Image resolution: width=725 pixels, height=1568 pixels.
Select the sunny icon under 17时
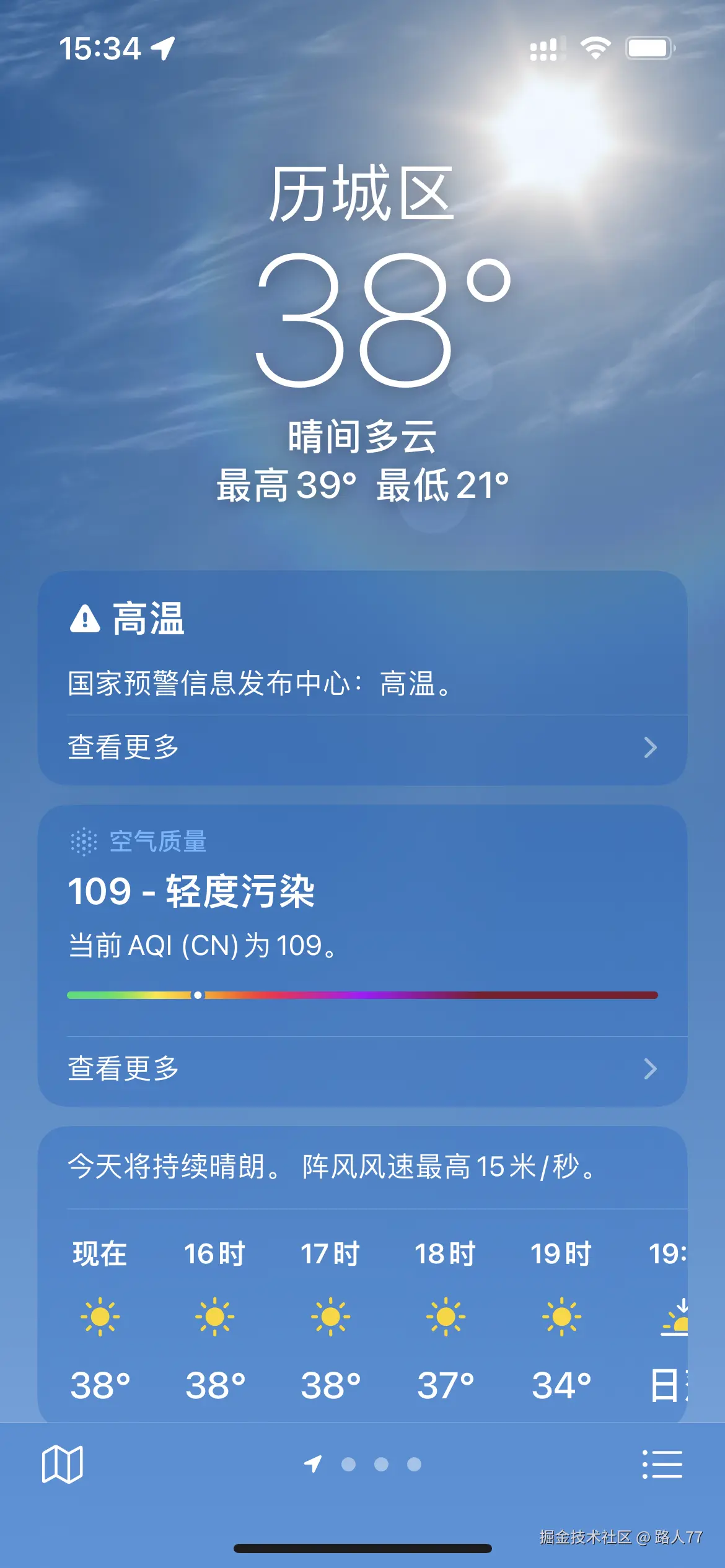330,1315
